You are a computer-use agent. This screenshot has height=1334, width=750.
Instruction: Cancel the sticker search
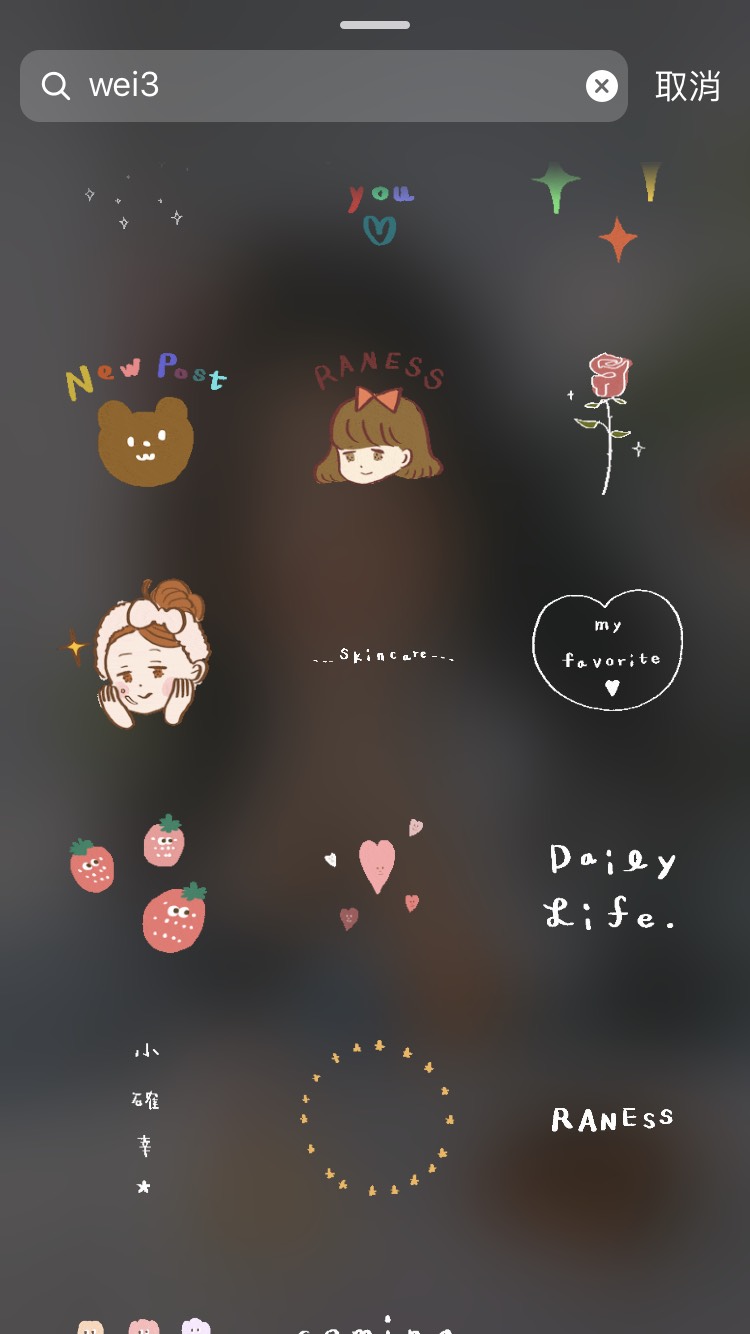point(687,86)
